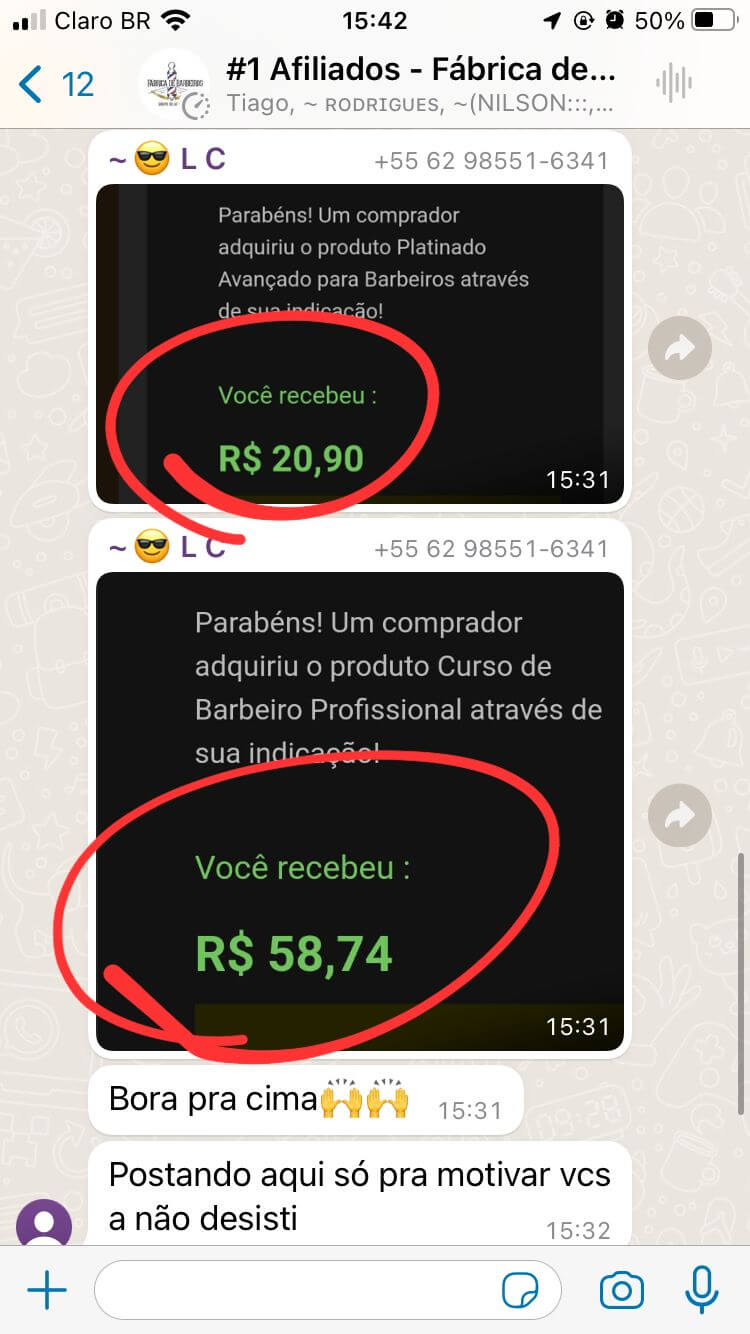Tap the plus attachment button
Screen dimensions: 750x1334
pyautogui.click(x=46, y=1291)
